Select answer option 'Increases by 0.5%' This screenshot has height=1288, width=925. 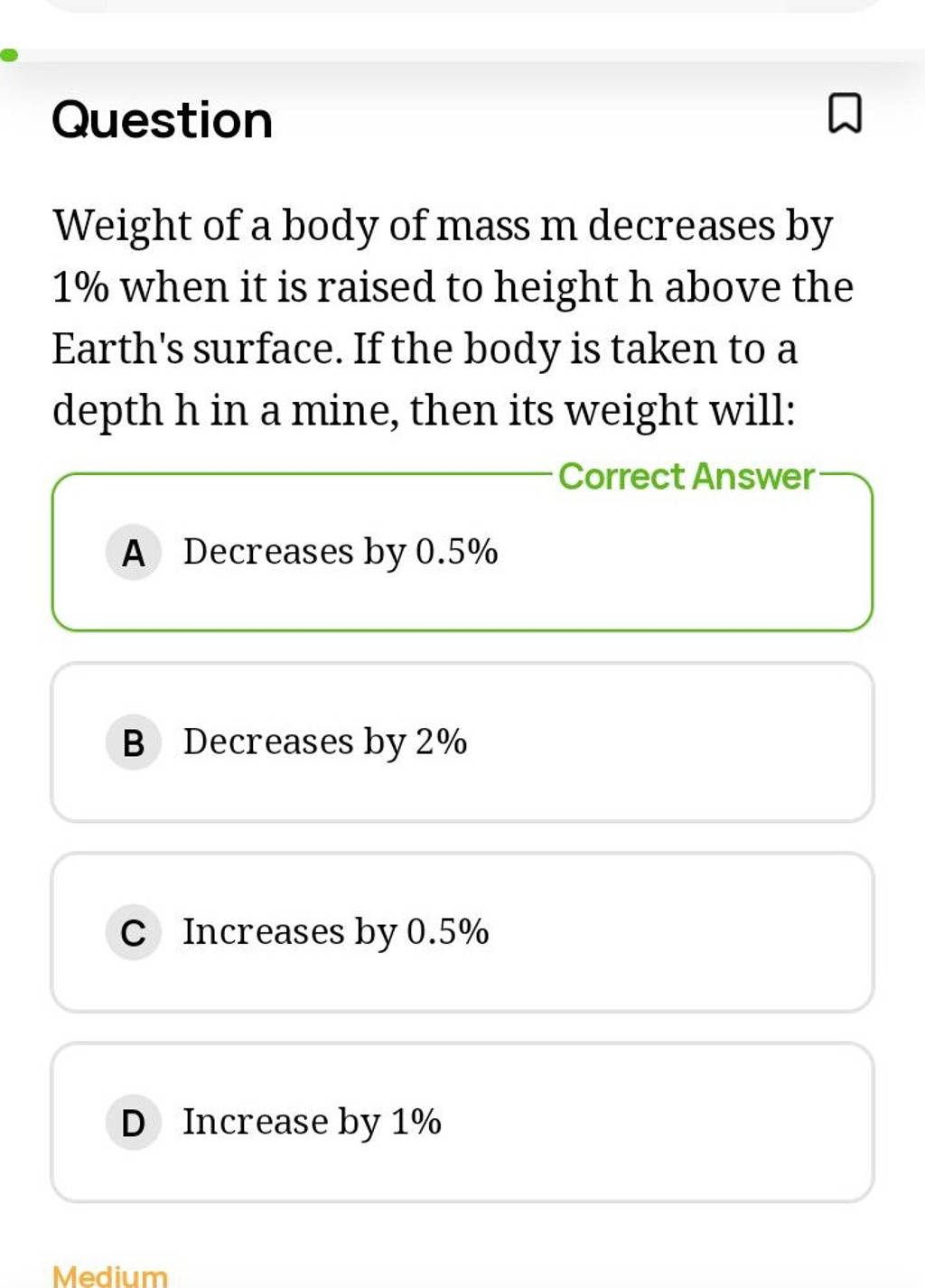point(334,931)
